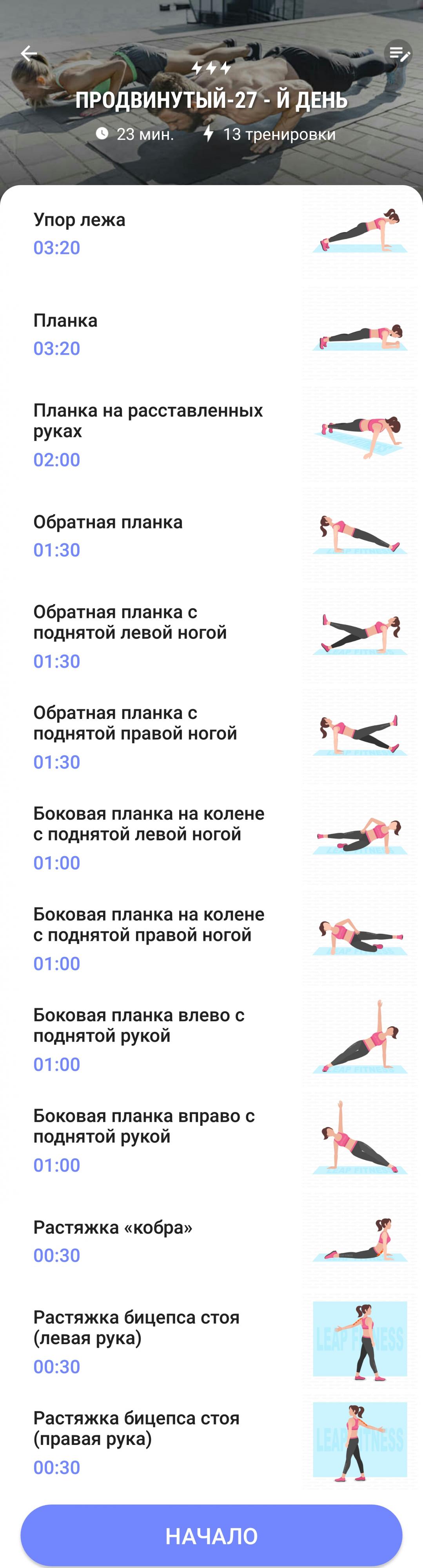Open the 01:30 Обратная планка exercise

(x=211, y=535)
